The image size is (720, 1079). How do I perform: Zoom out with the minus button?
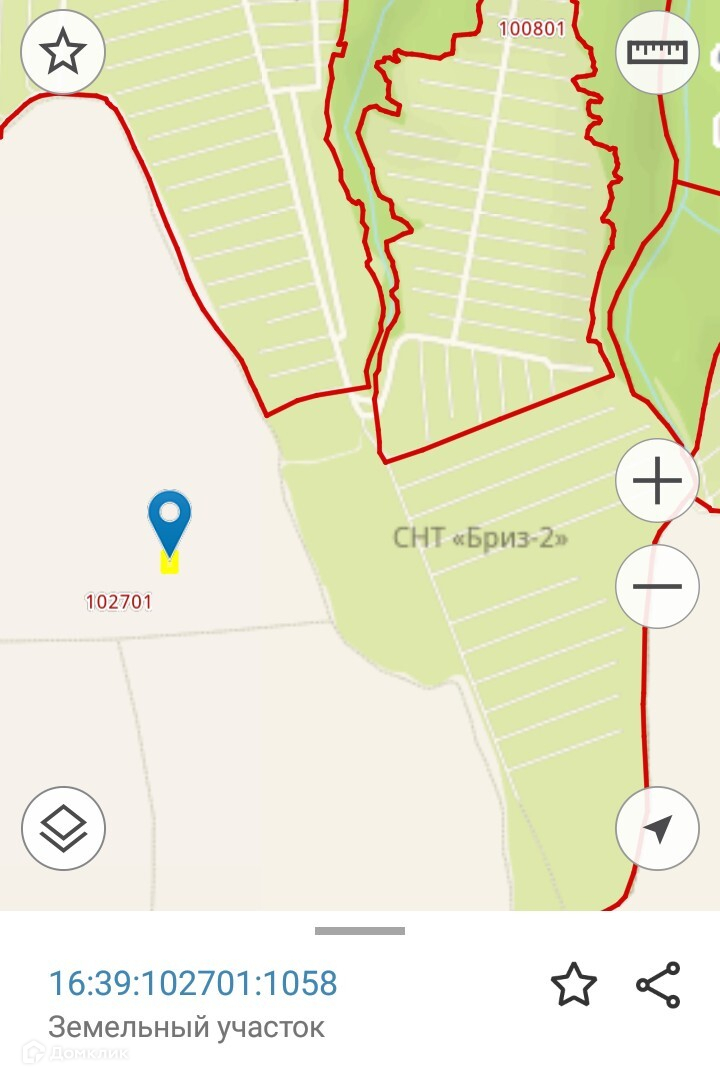[657, 586]
